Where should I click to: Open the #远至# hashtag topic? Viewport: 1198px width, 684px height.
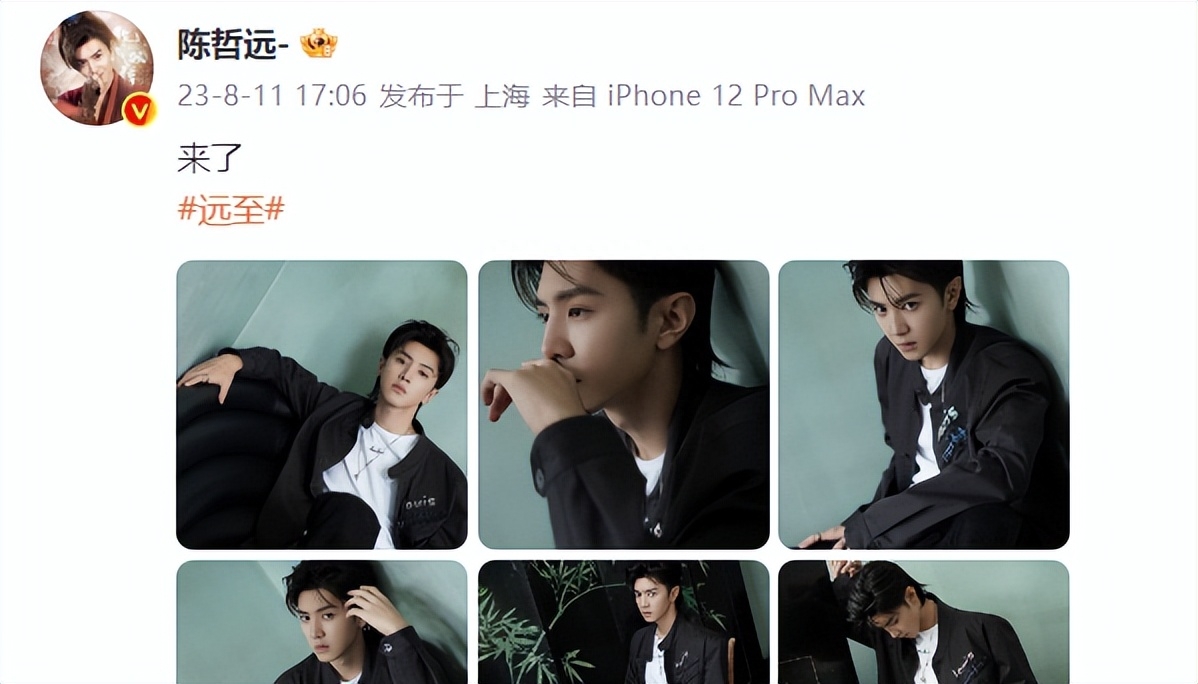pyautogui.click(x=231, y=210)
